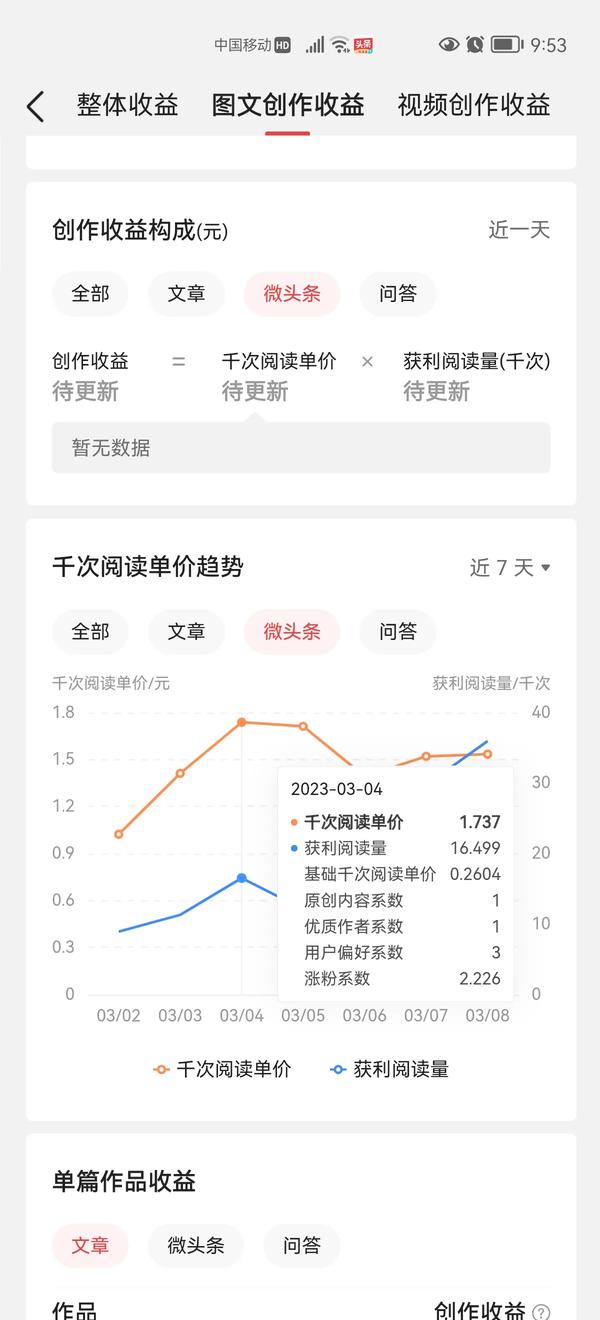Go back using the top-left arrow
Viewport: 600px width, 1320px height.
(35, 105)
